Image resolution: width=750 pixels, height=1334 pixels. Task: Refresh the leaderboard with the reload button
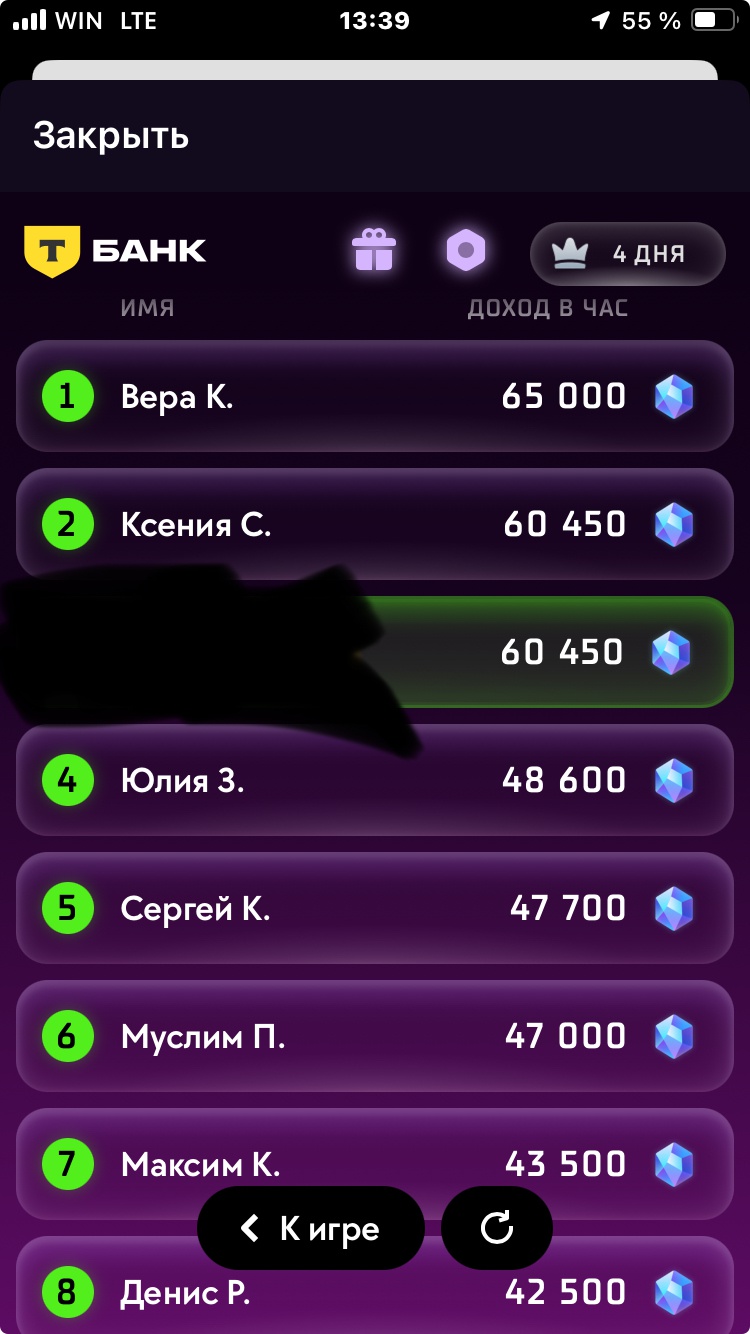[x=497, y=1228]
